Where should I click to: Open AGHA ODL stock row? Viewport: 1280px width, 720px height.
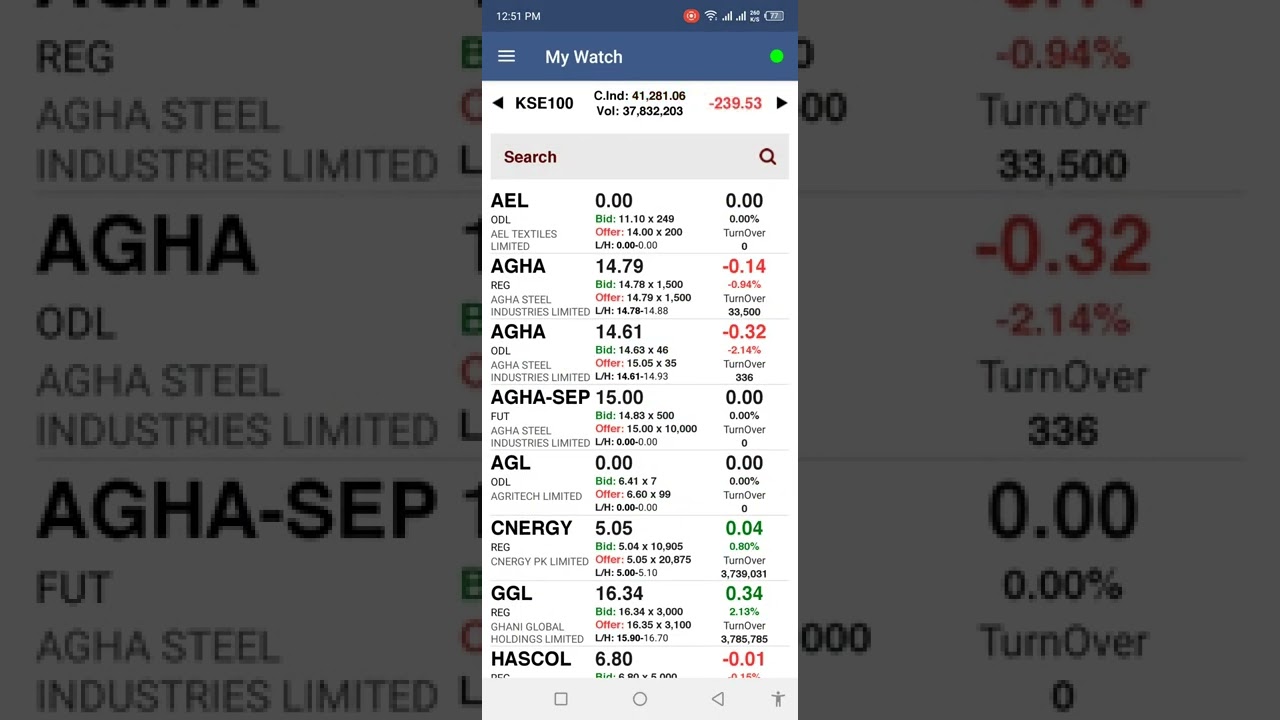[x=639, y=352]
